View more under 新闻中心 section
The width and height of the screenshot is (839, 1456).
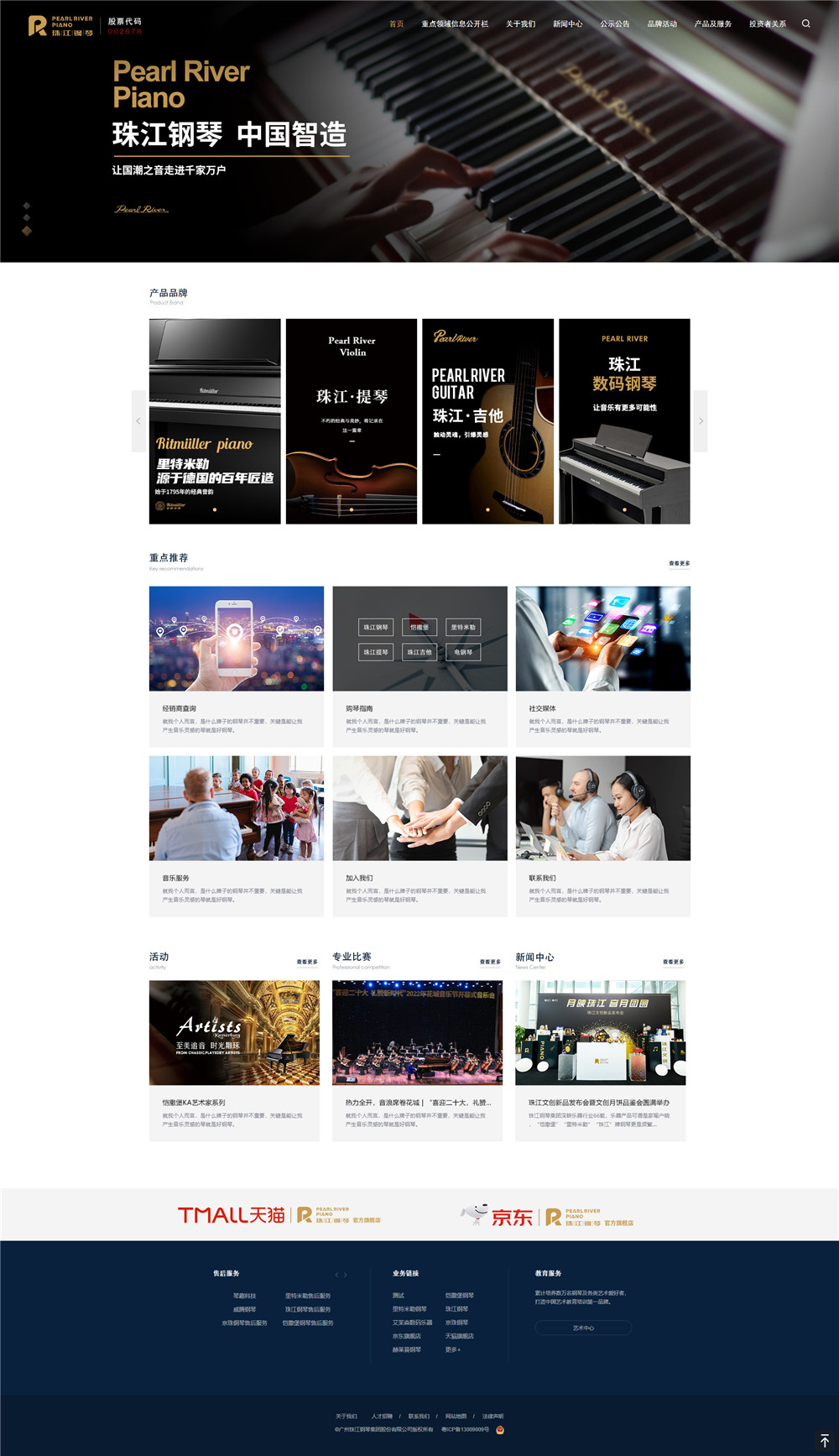(673, 962)
